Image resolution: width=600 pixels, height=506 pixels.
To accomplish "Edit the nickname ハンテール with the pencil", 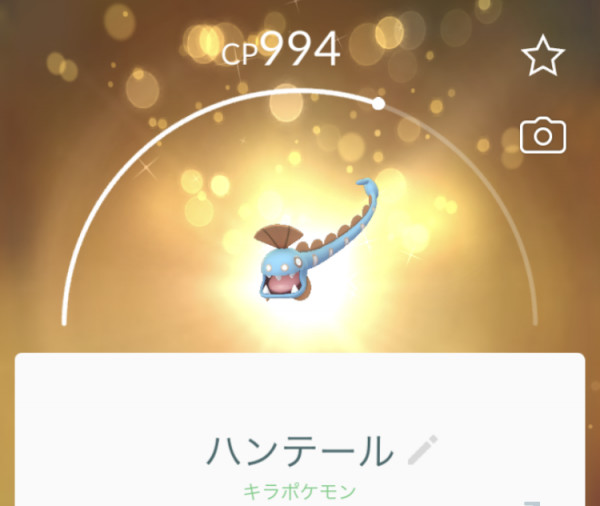I will [x=423, y=450].
